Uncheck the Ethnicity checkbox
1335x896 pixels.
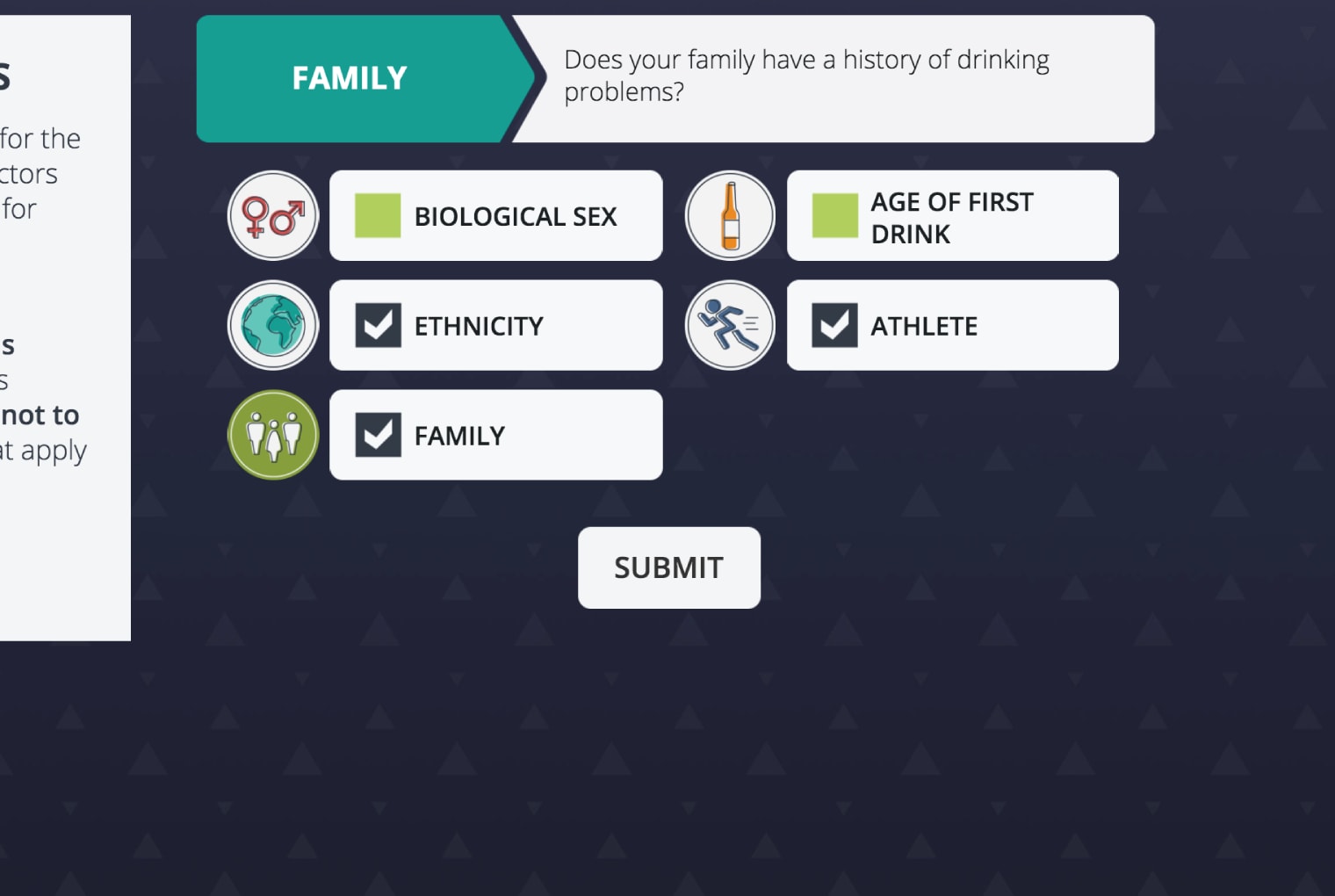pos(378,326)
